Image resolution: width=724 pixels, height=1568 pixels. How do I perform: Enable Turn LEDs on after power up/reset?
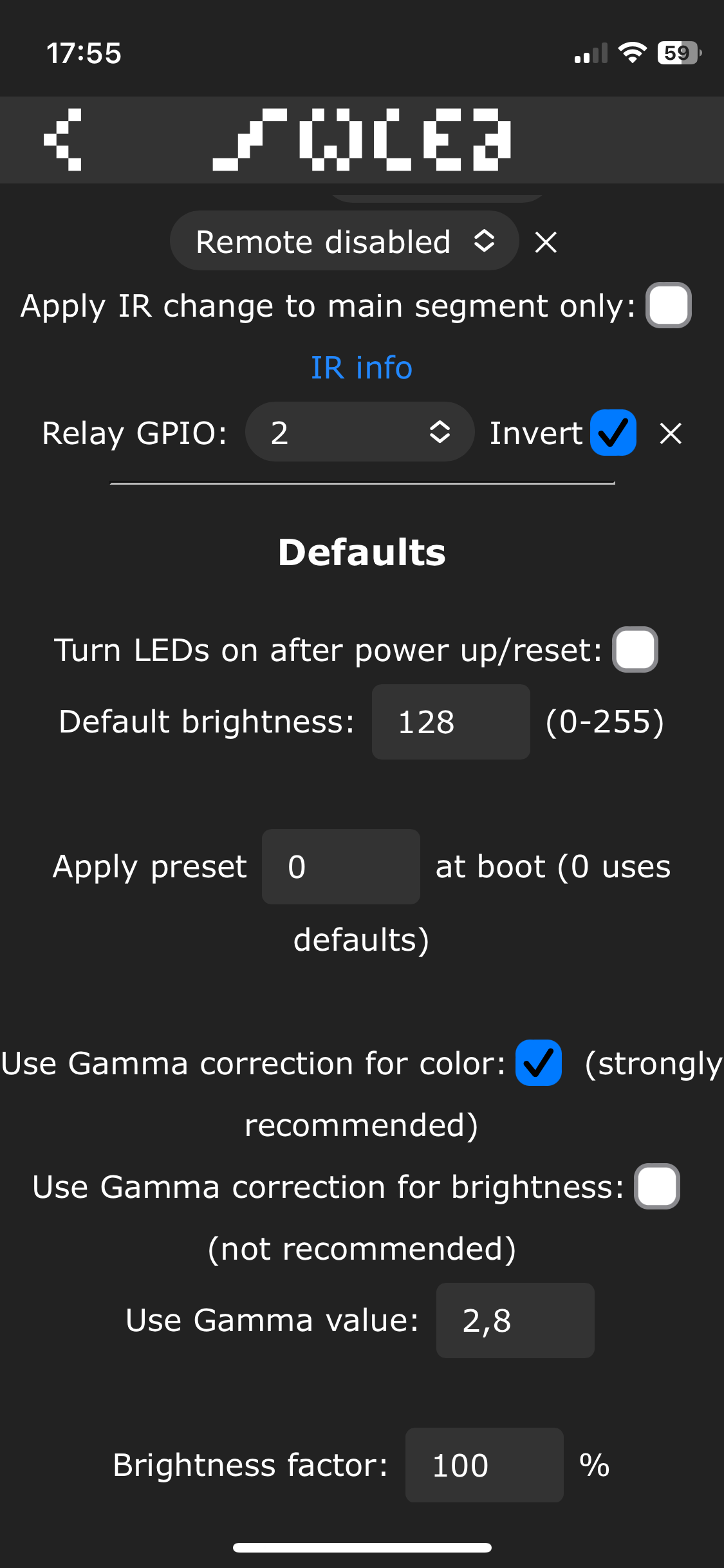635,649
